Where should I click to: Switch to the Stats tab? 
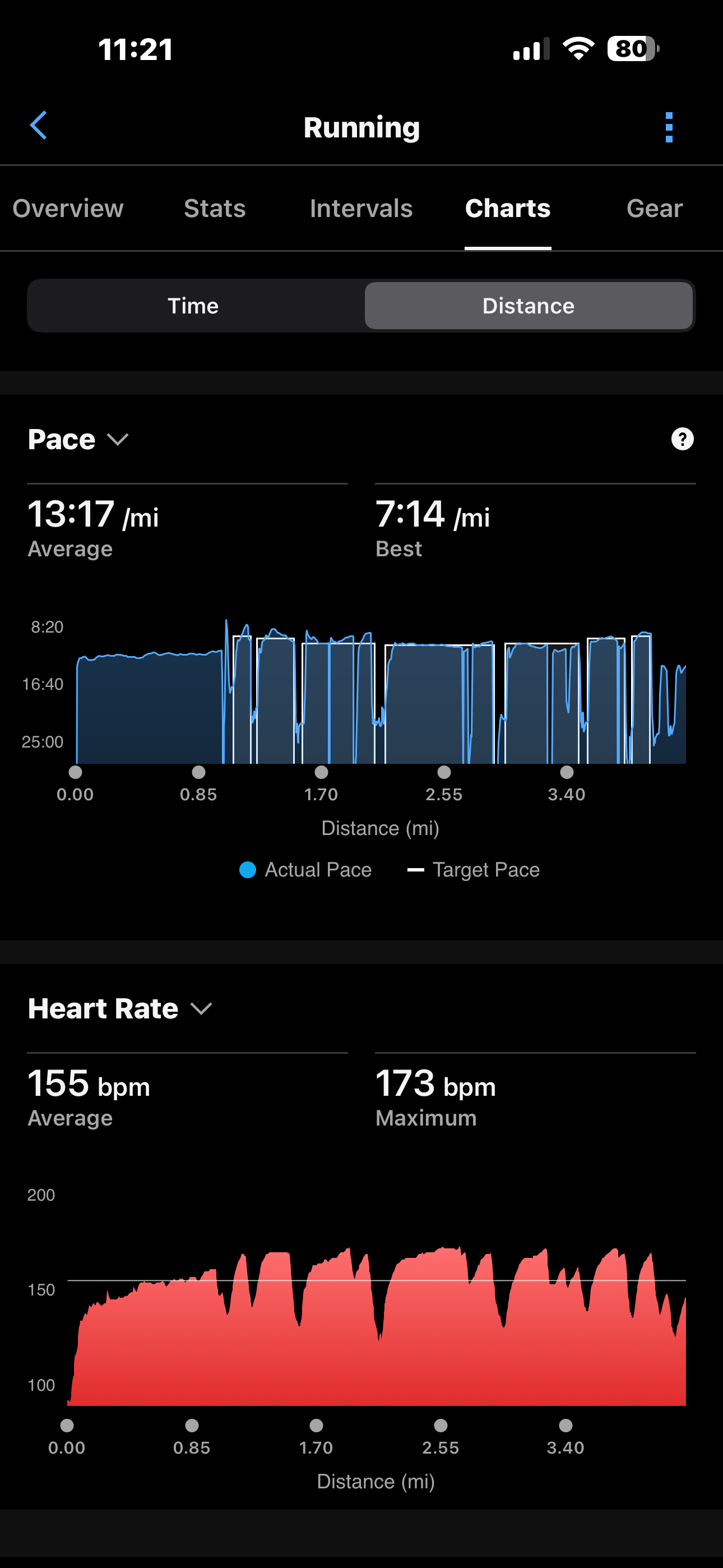point(215,208)
